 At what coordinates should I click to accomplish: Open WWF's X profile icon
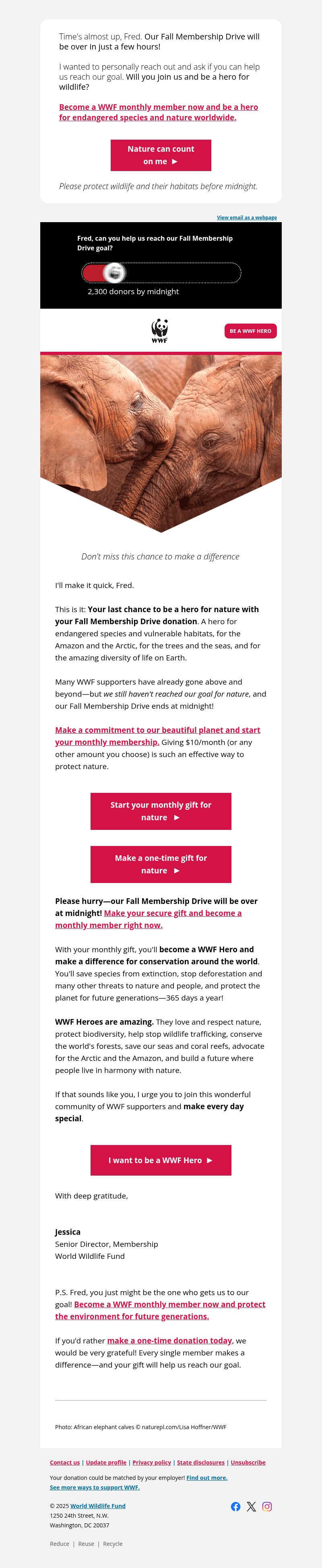252,1506
